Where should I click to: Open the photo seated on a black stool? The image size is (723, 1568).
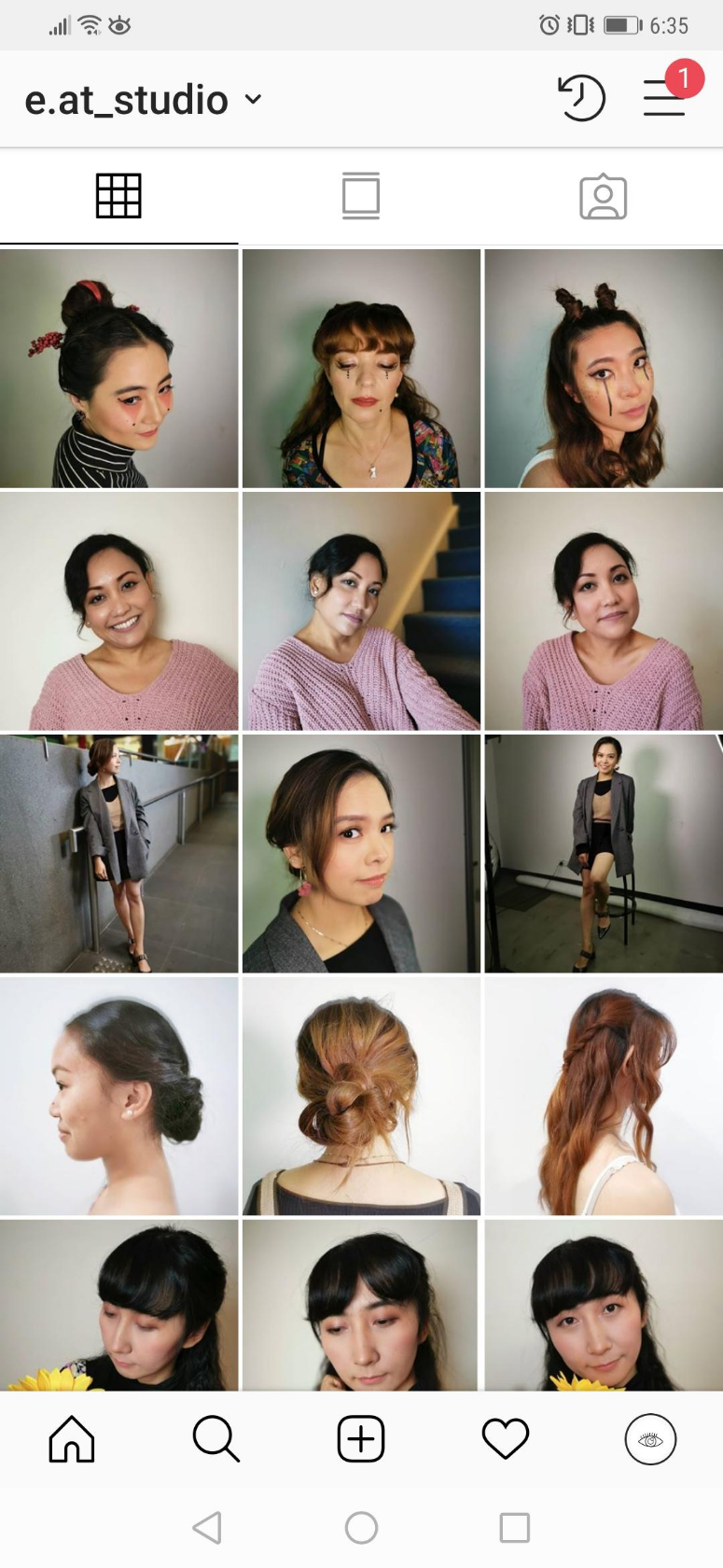[604, 854]
